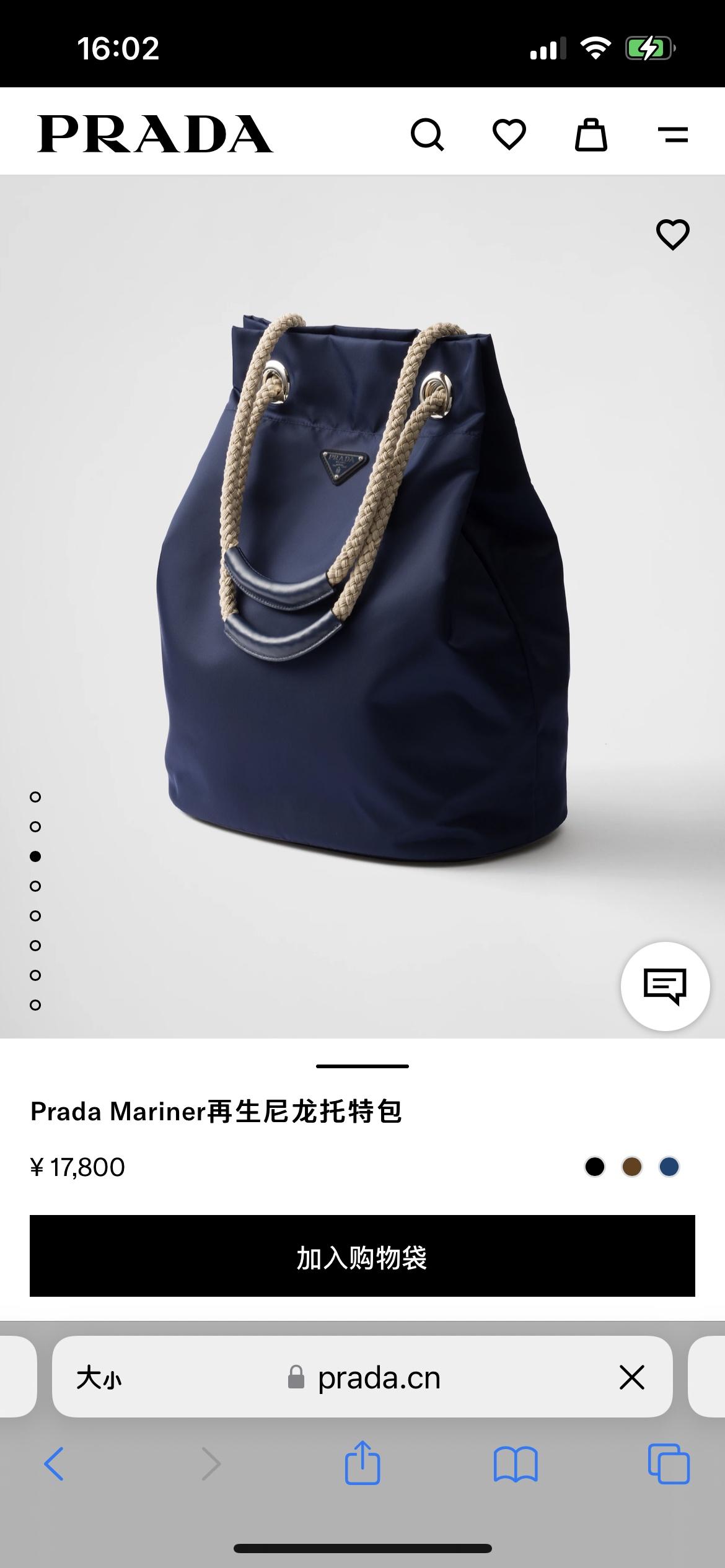Open the 大小 text size menu

point(99,1379)
